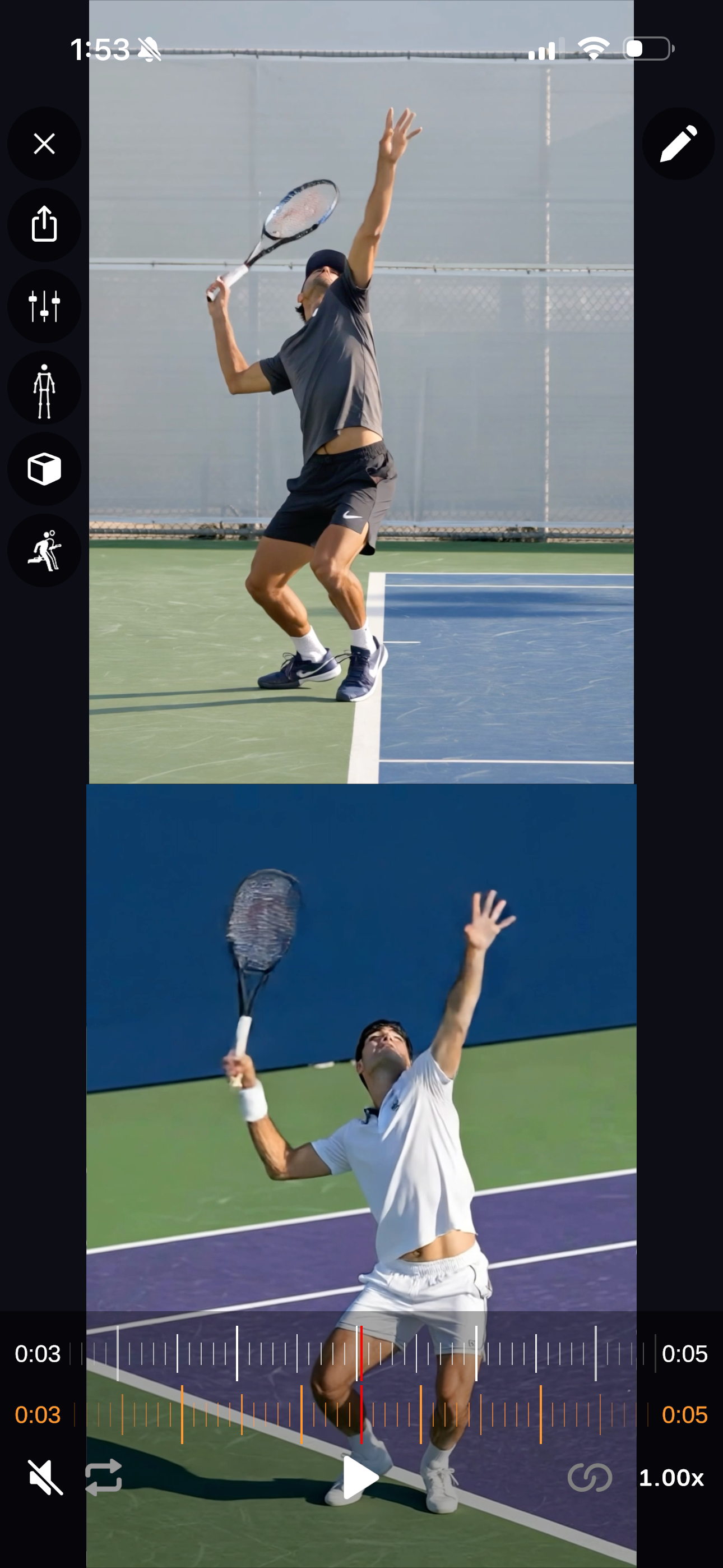This screenshot has height=1568, width=723.
Task: Tap the orange bottom video timeline
Action: (361, 1414)
